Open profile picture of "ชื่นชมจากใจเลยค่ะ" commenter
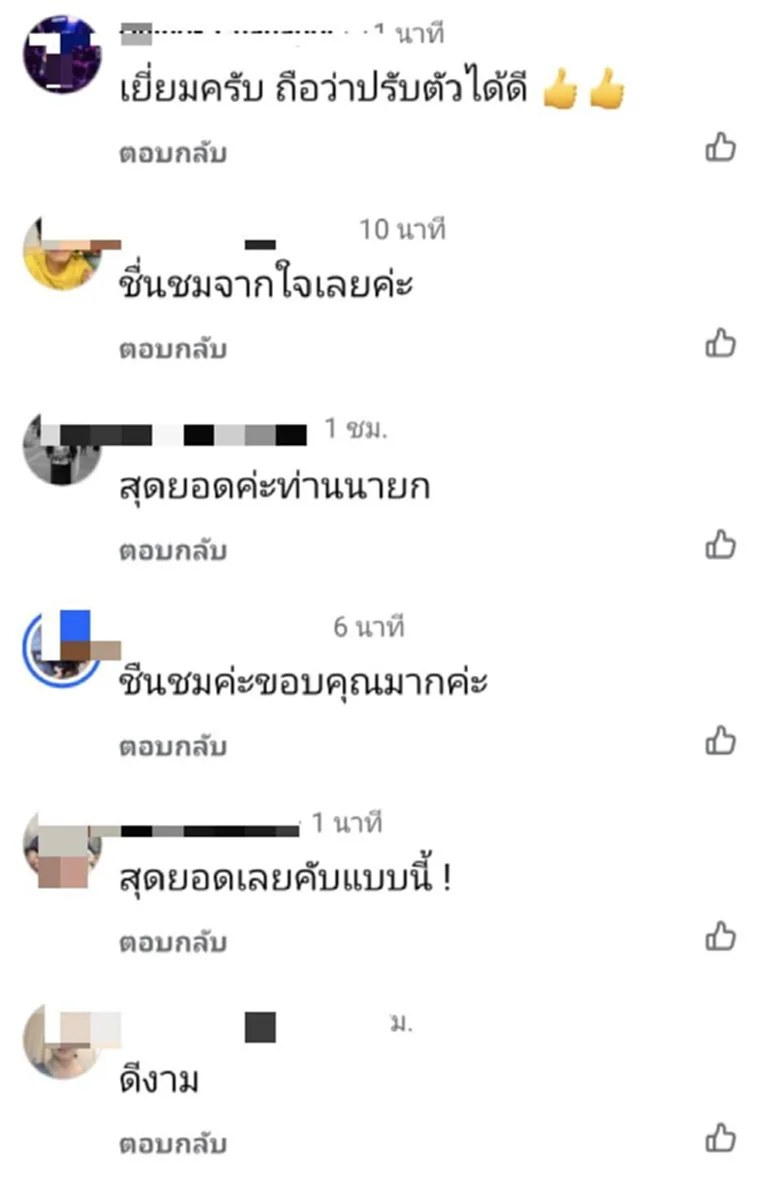 tap(62, 254)
